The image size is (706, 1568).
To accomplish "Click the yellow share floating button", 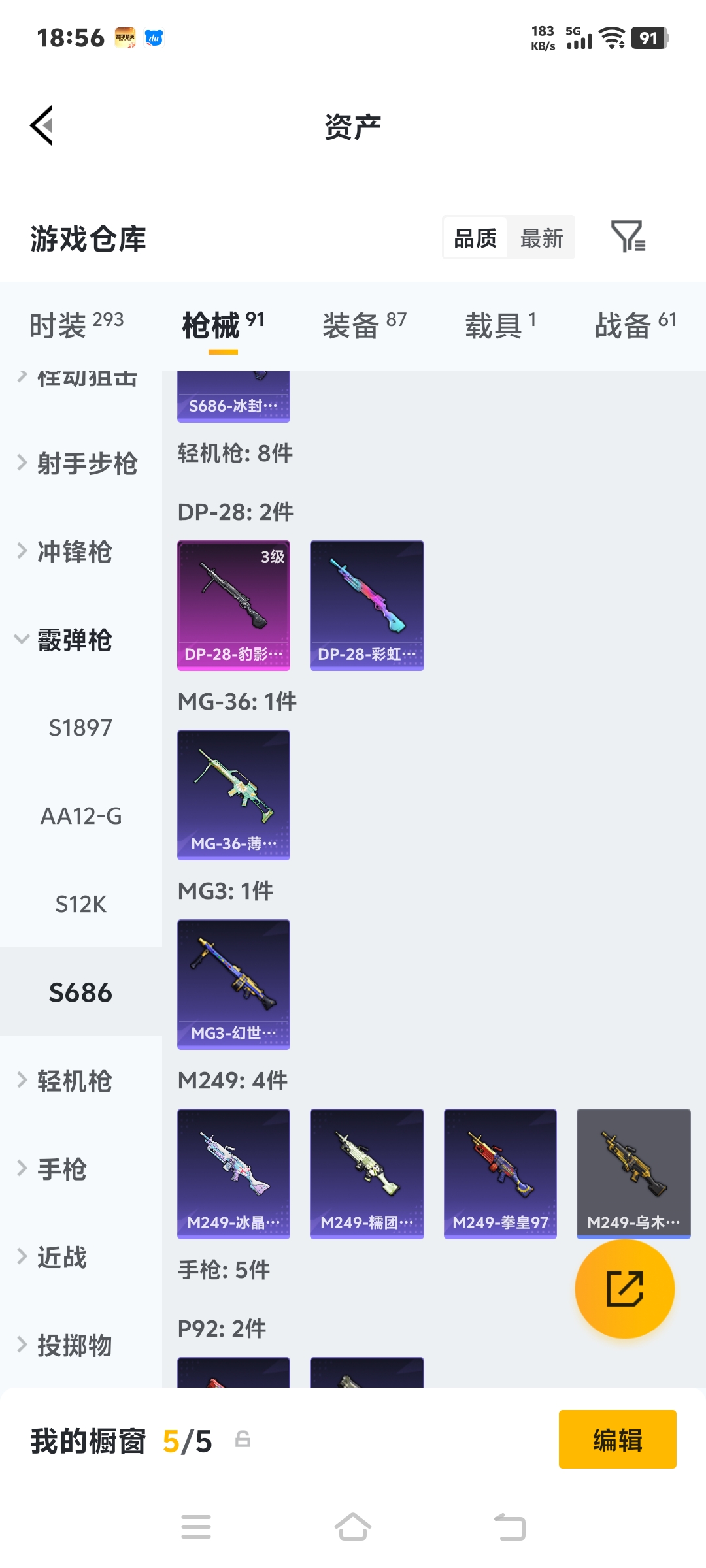I will click(624, 1288).
